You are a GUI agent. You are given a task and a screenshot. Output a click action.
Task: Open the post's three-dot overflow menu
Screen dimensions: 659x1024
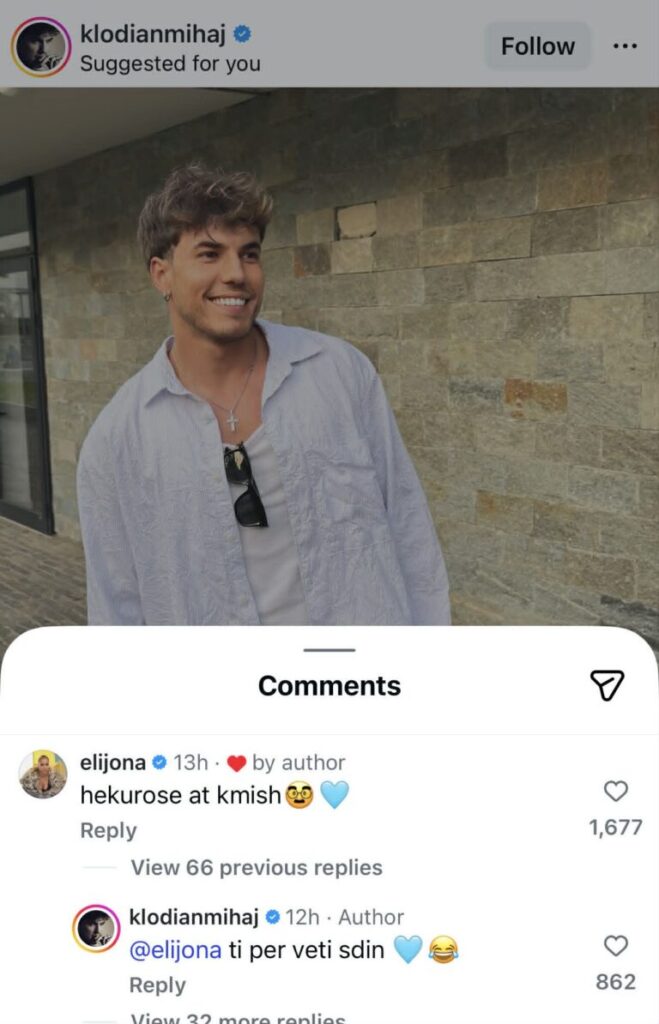coord(625,47)
